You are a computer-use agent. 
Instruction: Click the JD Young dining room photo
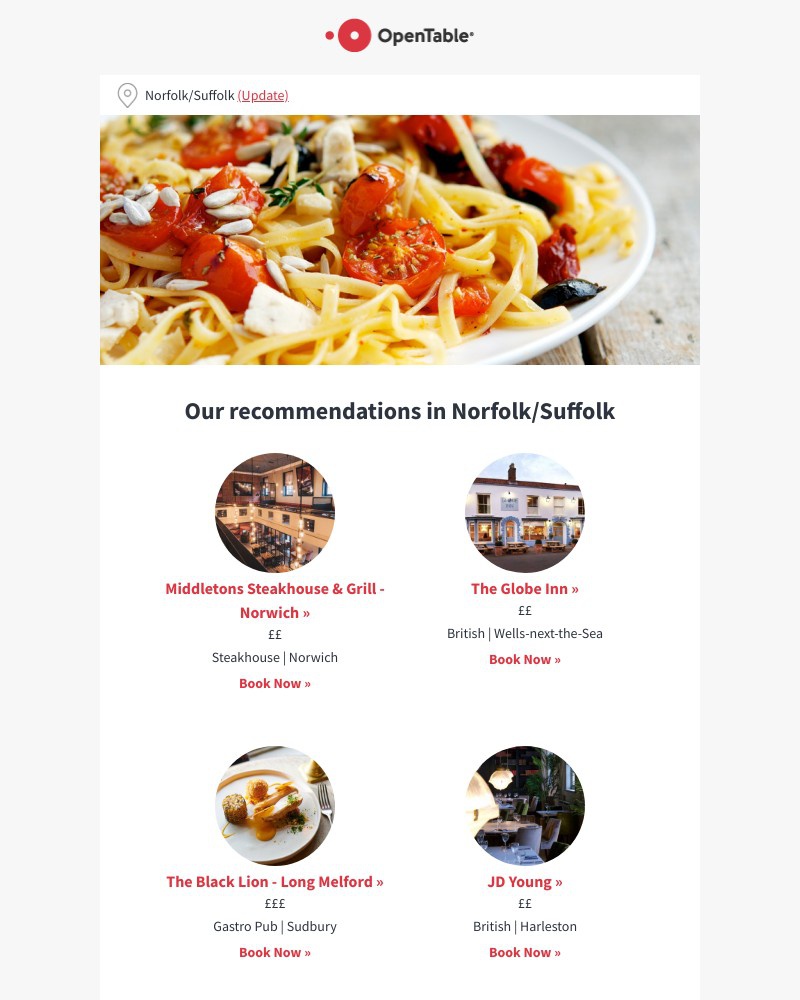[525, 805]
